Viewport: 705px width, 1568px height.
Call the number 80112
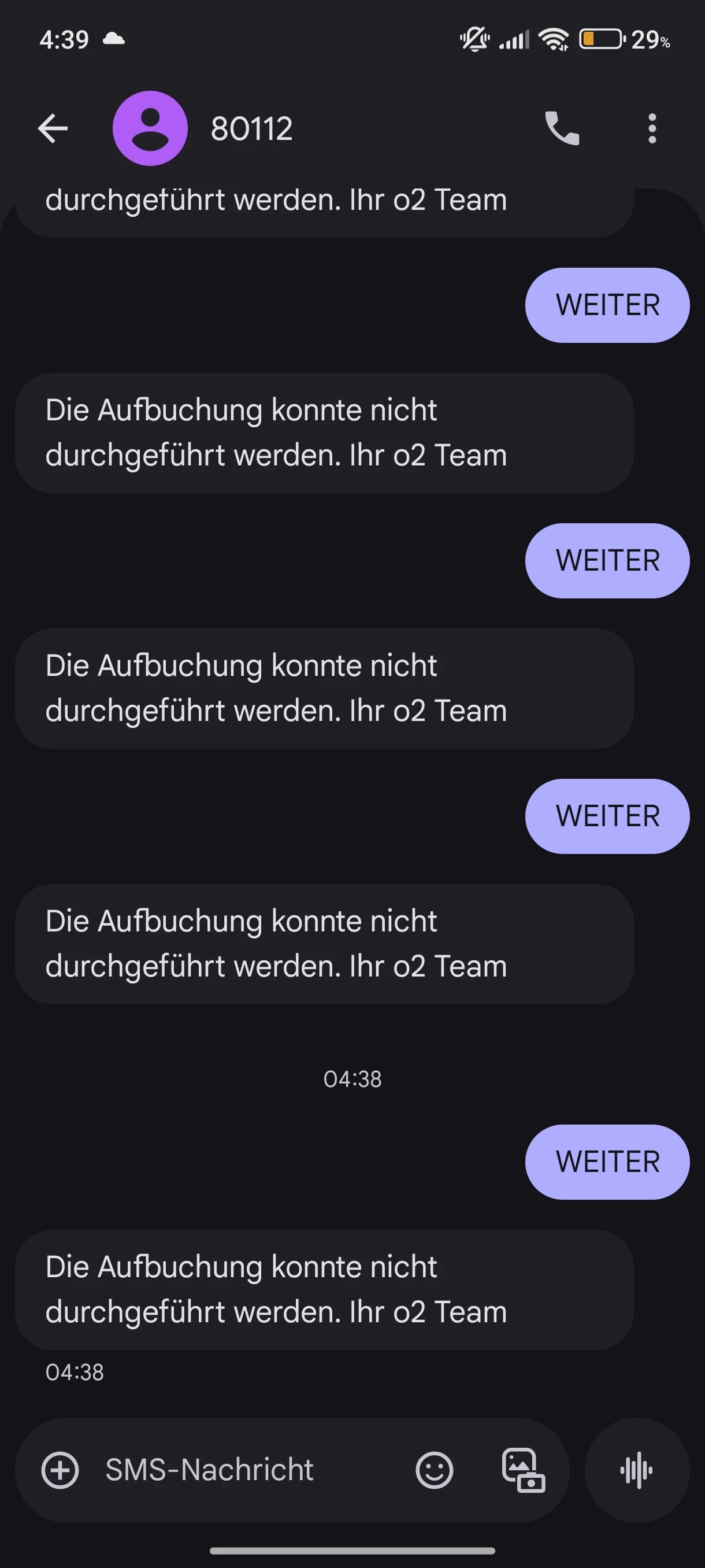click(562, 128)
